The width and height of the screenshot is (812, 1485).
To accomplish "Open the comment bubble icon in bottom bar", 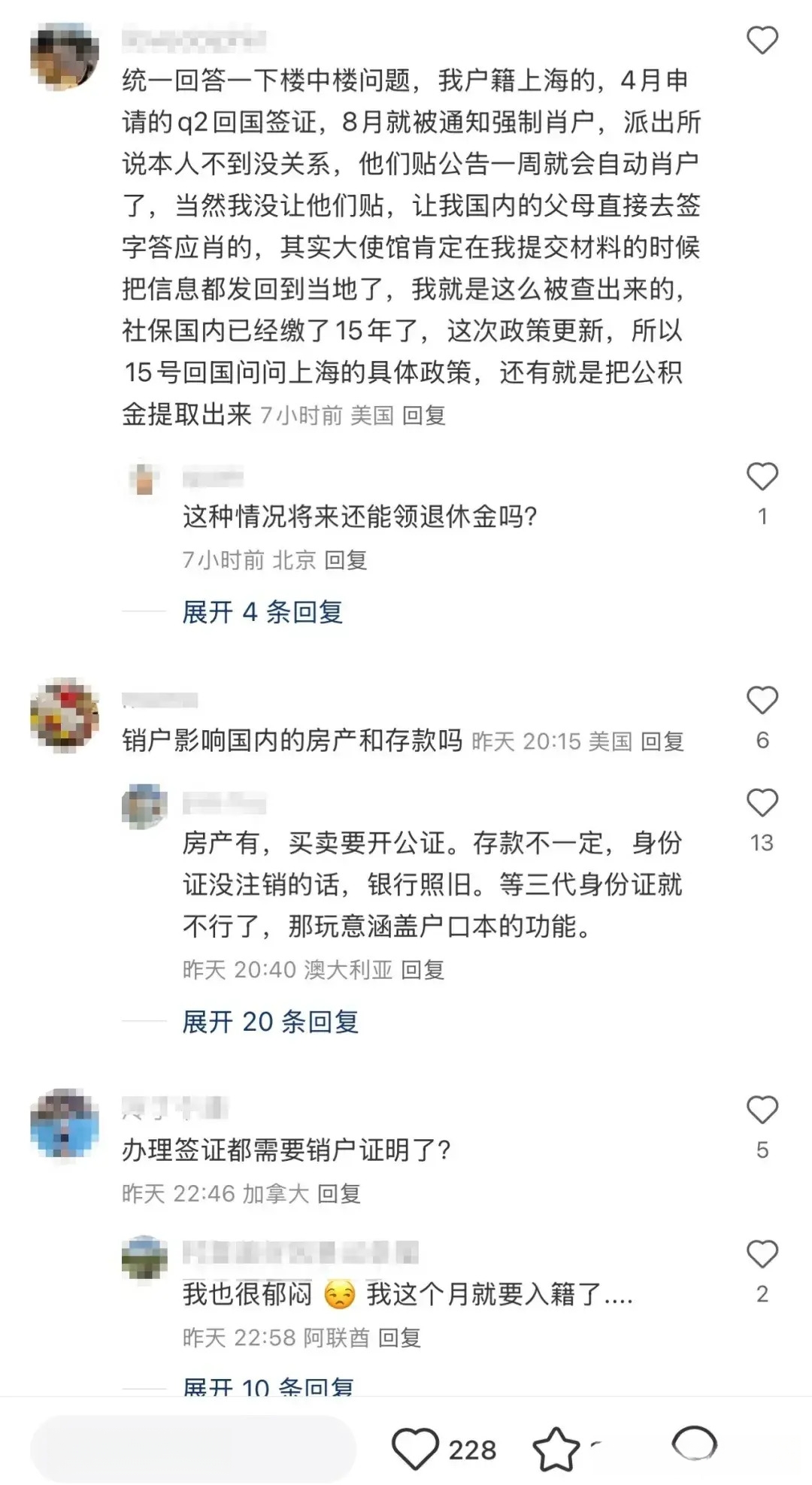I will [x=694, y=1444].
